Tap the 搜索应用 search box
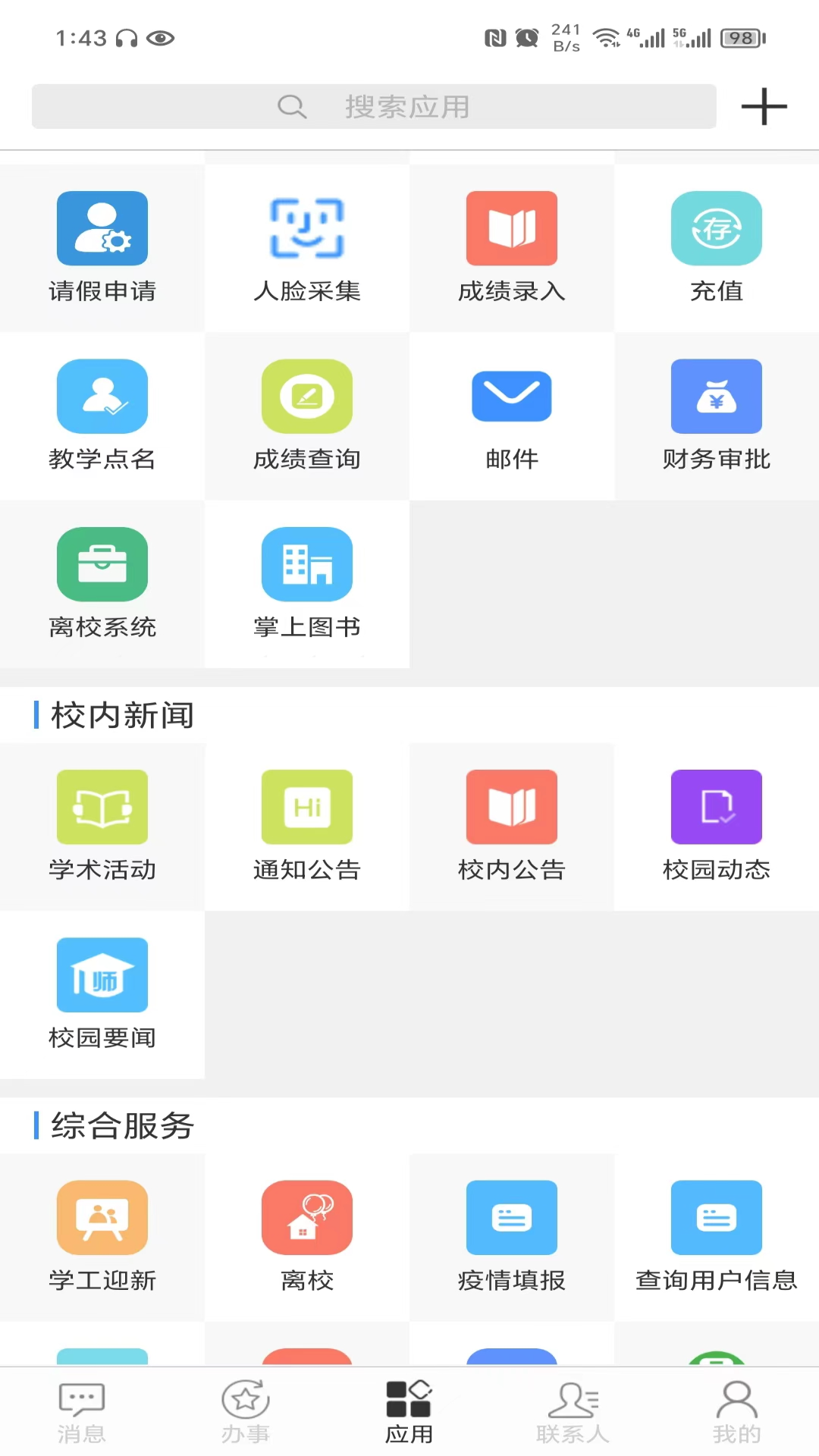The image size is (819, 1456). pyautogui.click(x=373, y=106)
